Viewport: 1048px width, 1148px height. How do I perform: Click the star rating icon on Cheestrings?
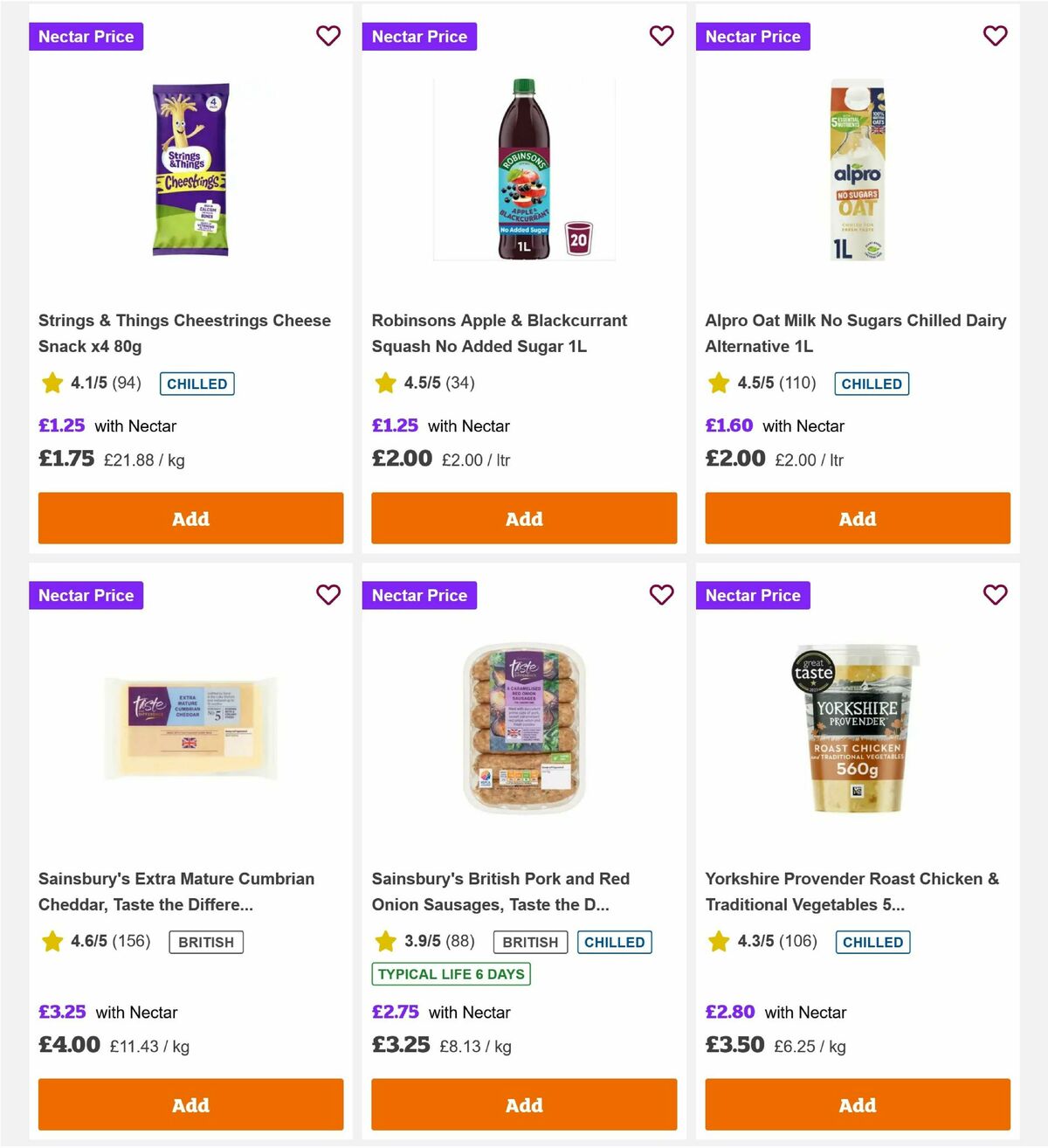(52, 382)
